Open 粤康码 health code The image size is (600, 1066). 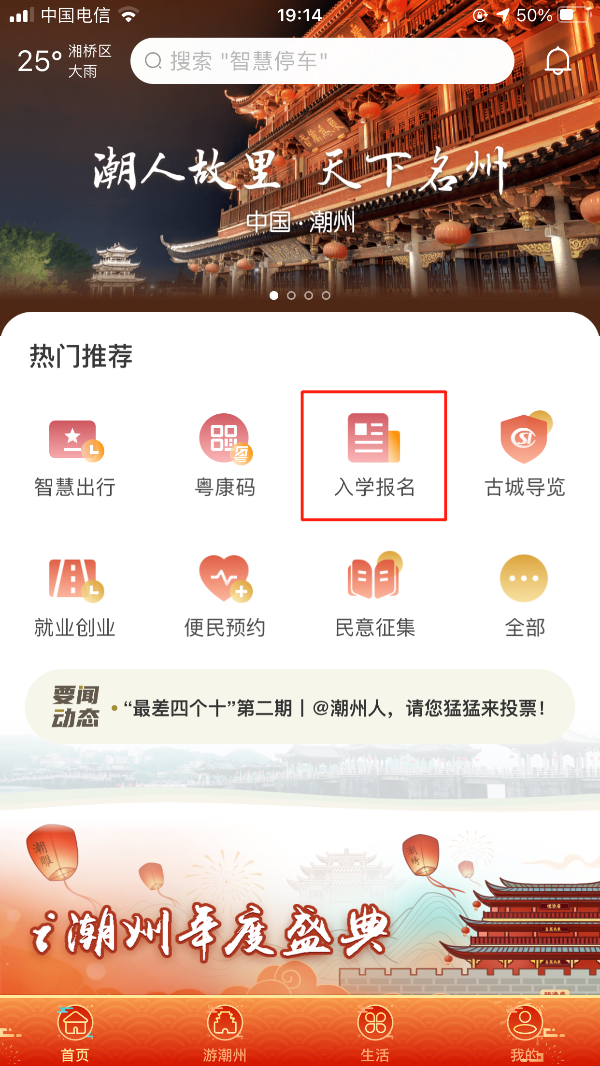224,455
